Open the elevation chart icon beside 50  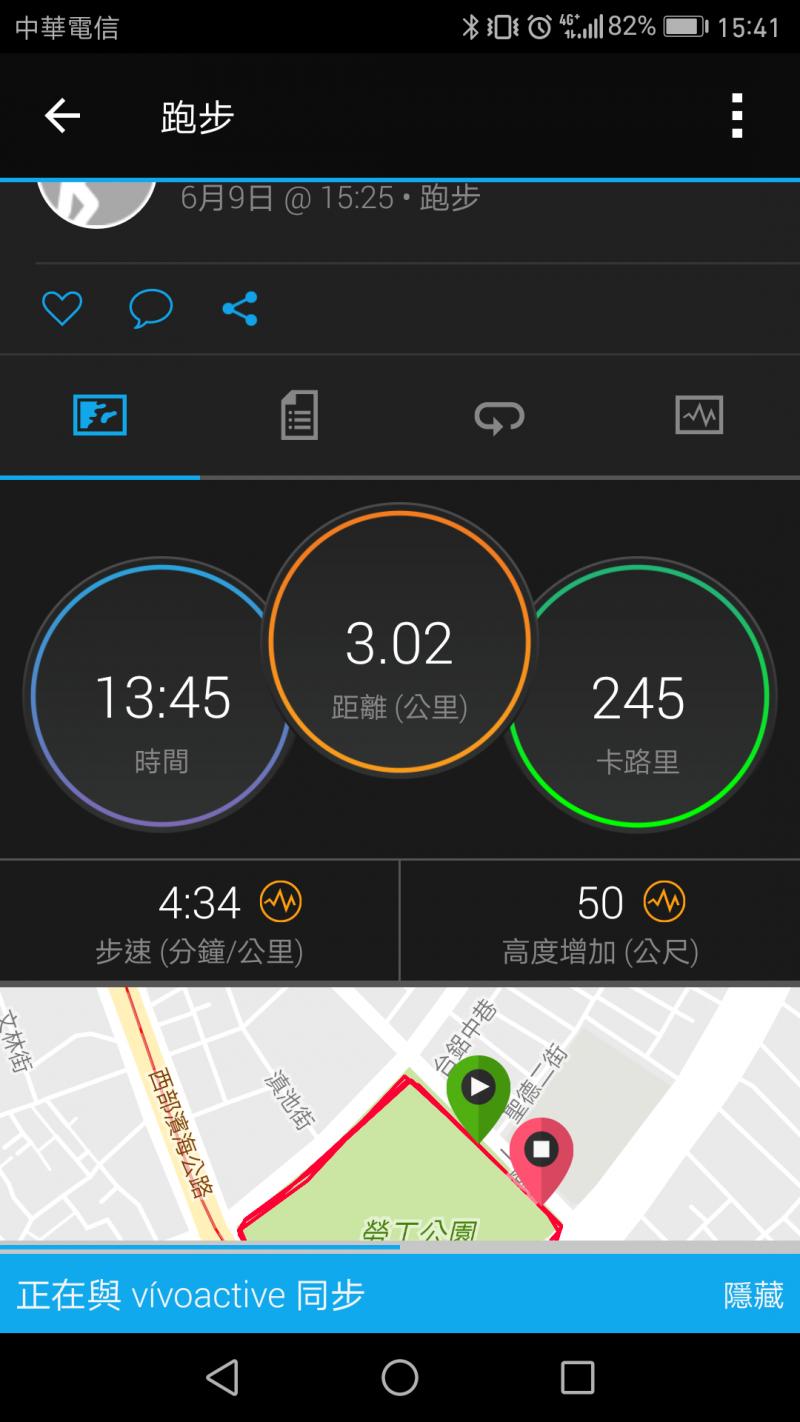[664, 903]
